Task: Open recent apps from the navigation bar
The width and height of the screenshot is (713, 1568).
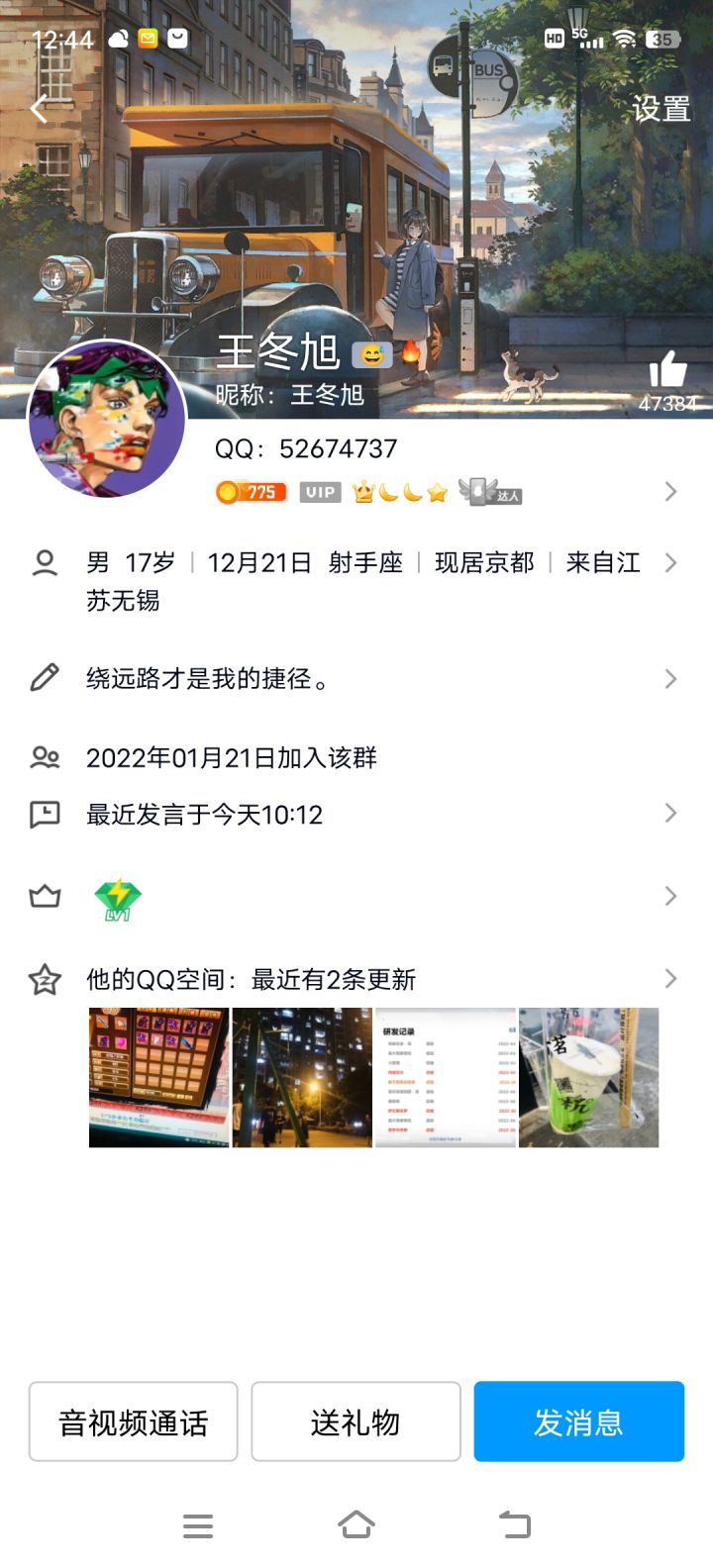Action: pyautogui.click(x=198, y=1525)
